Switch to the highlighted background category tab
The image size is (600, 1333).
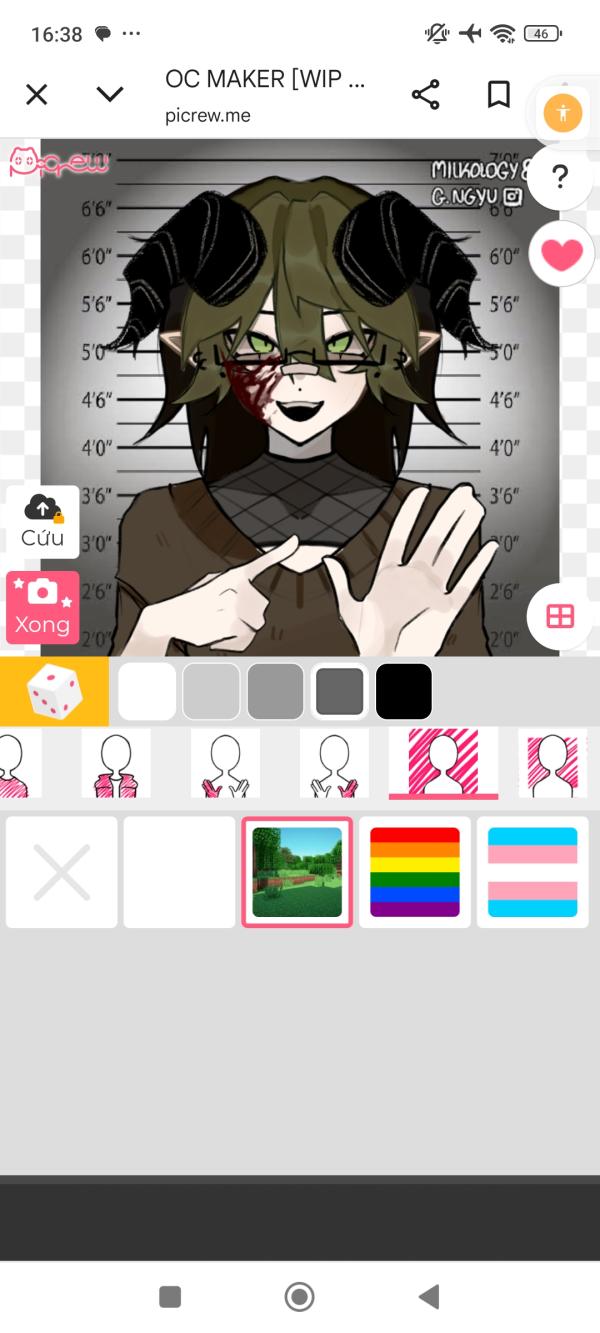443,763
